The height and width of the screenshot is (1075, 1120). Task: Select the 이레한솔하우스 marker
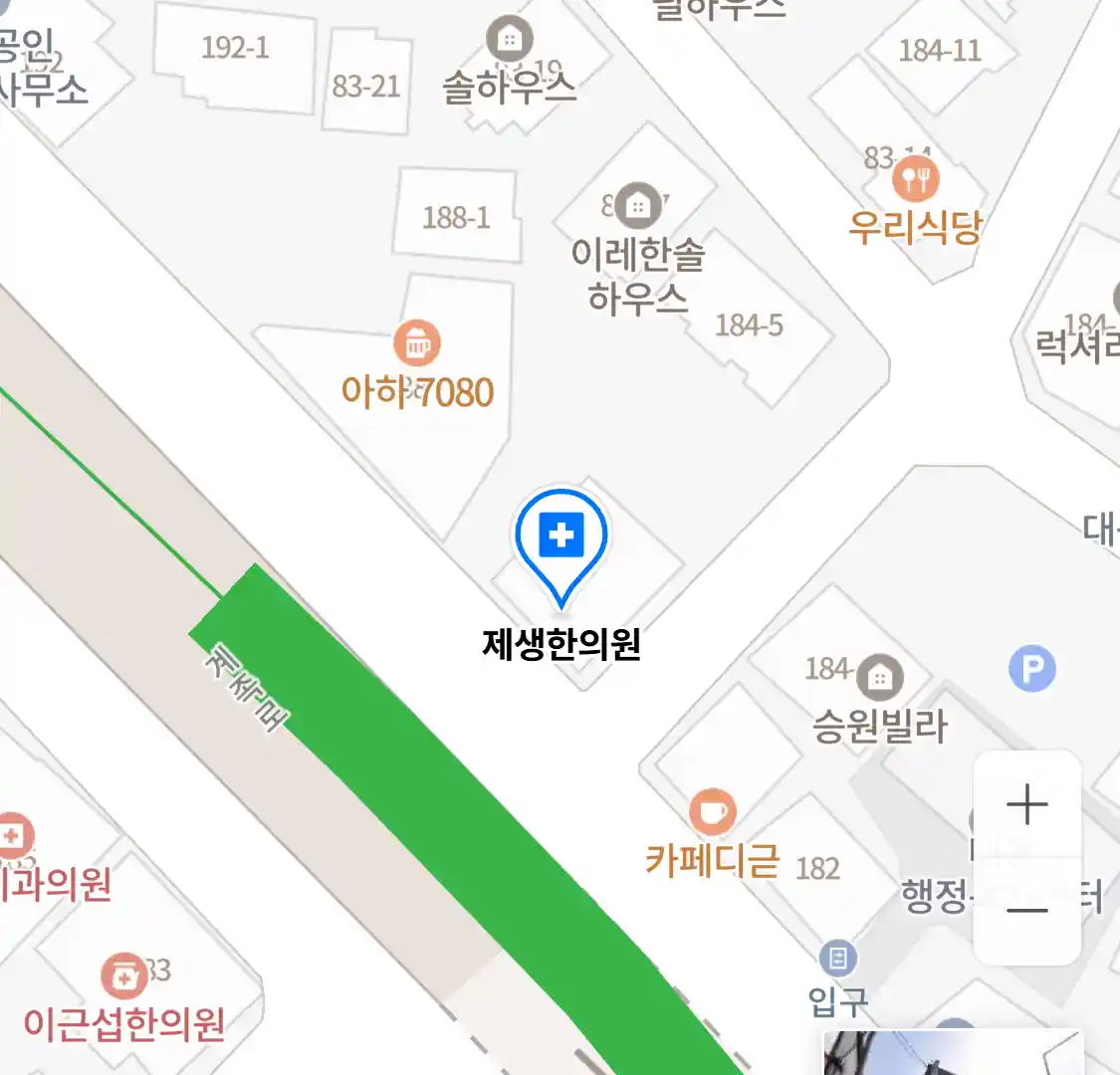638,206
